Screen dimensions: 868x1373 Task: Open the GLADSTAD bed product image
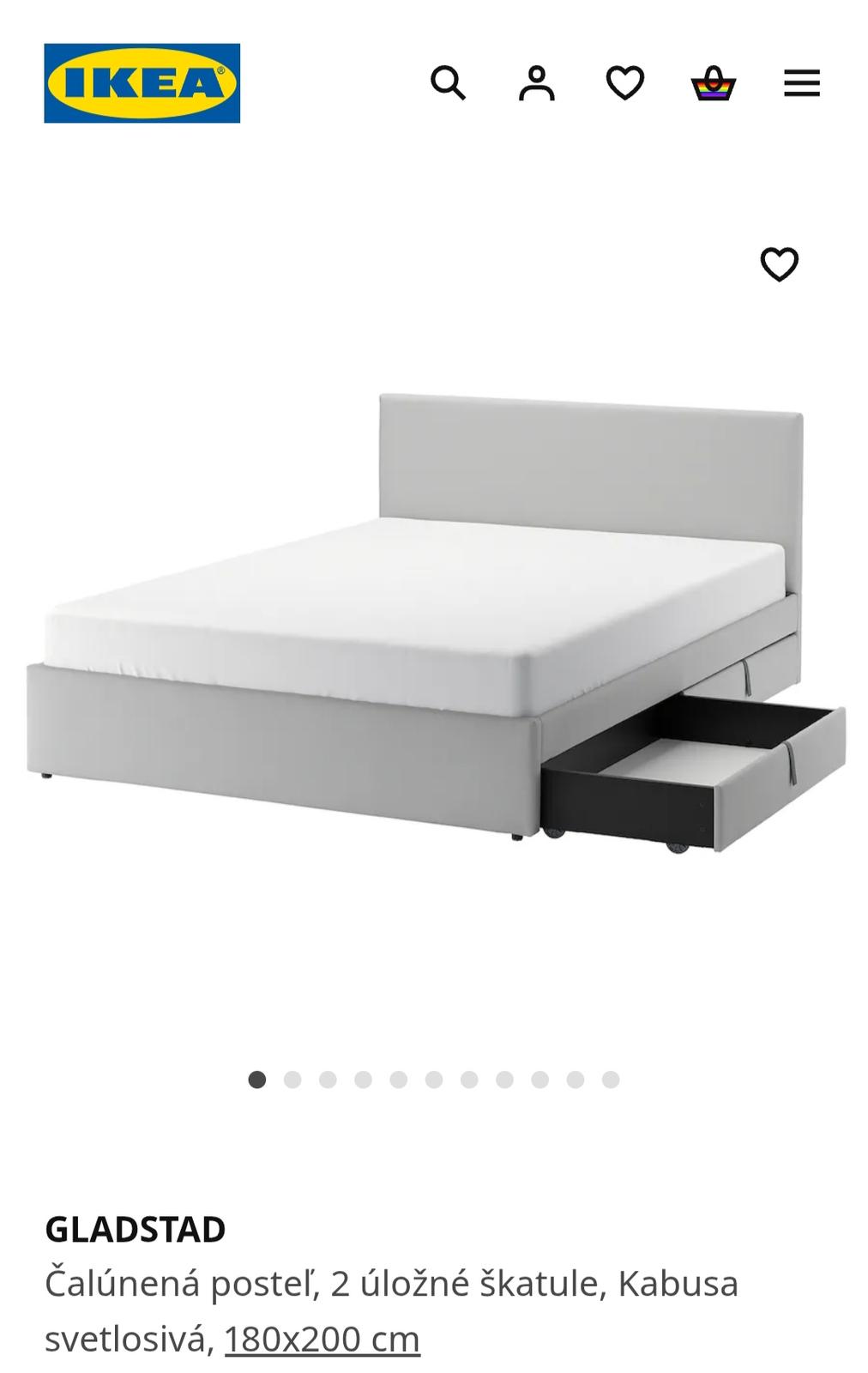coord(434,622)
